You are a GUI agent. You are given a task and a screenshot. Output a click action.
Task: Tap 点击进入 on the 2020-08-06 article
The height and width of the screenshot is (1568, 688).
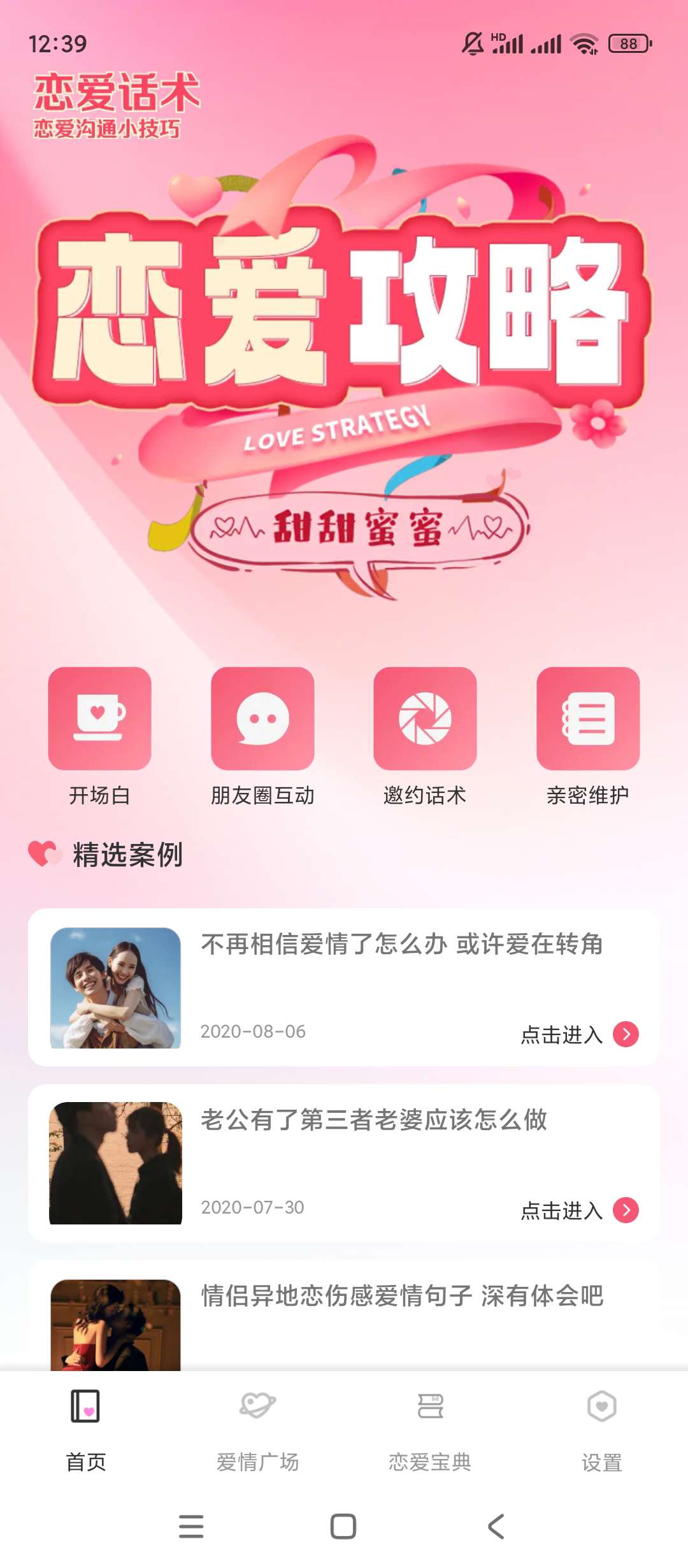coord(579,1034)
